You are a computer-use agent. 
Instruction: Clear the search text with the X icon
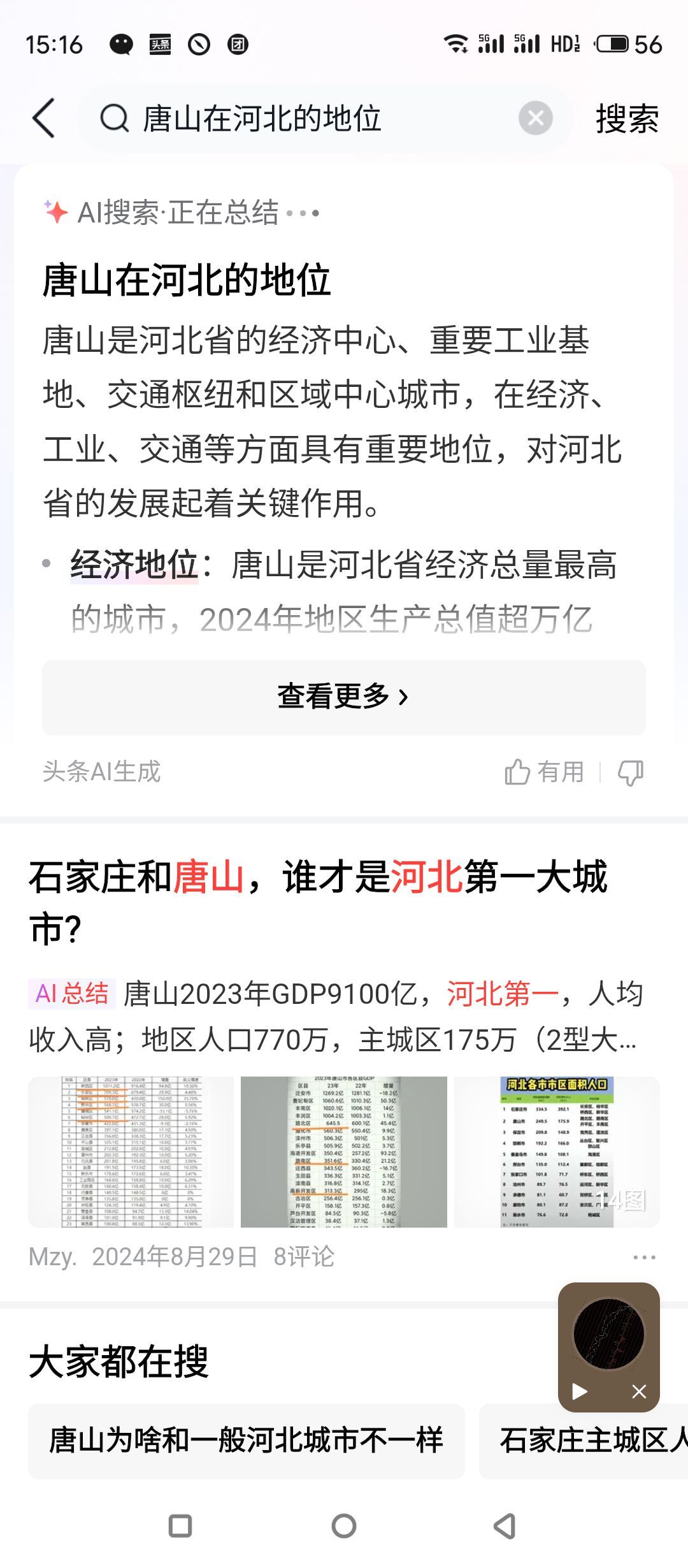click(535, 119)
